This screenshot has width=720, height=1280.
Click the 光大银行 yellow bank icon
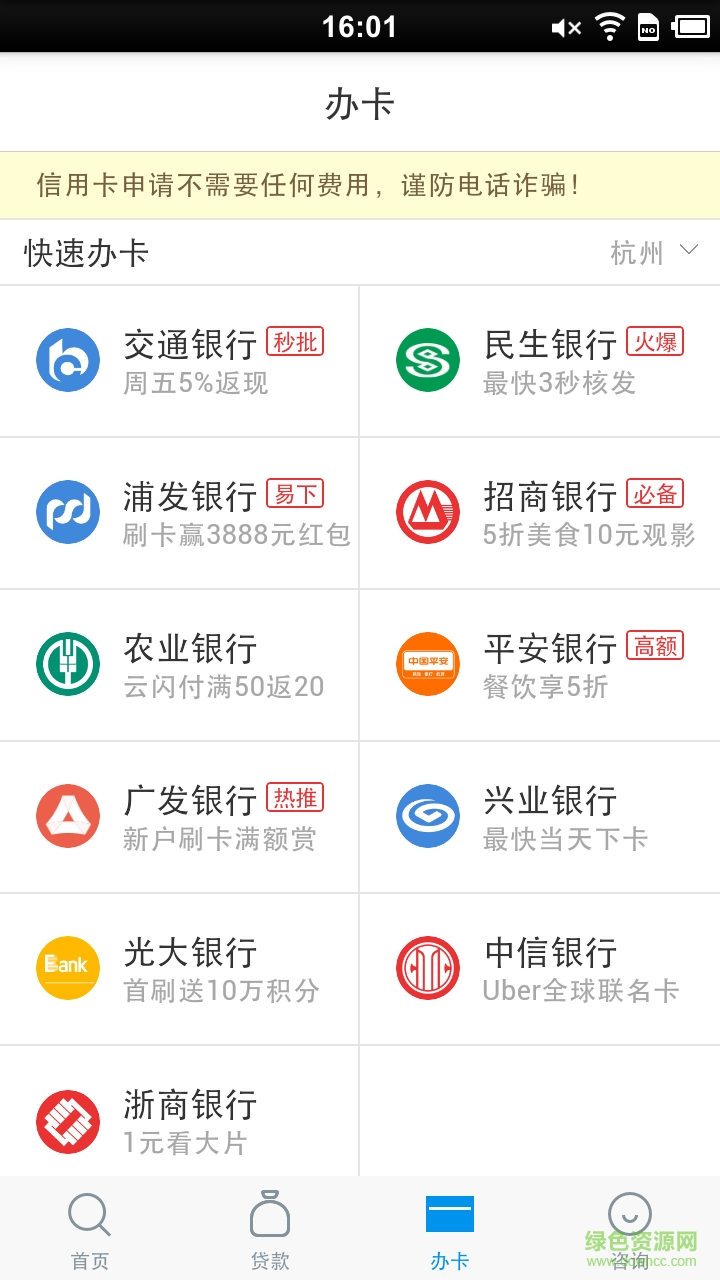[x=67, y=968]
